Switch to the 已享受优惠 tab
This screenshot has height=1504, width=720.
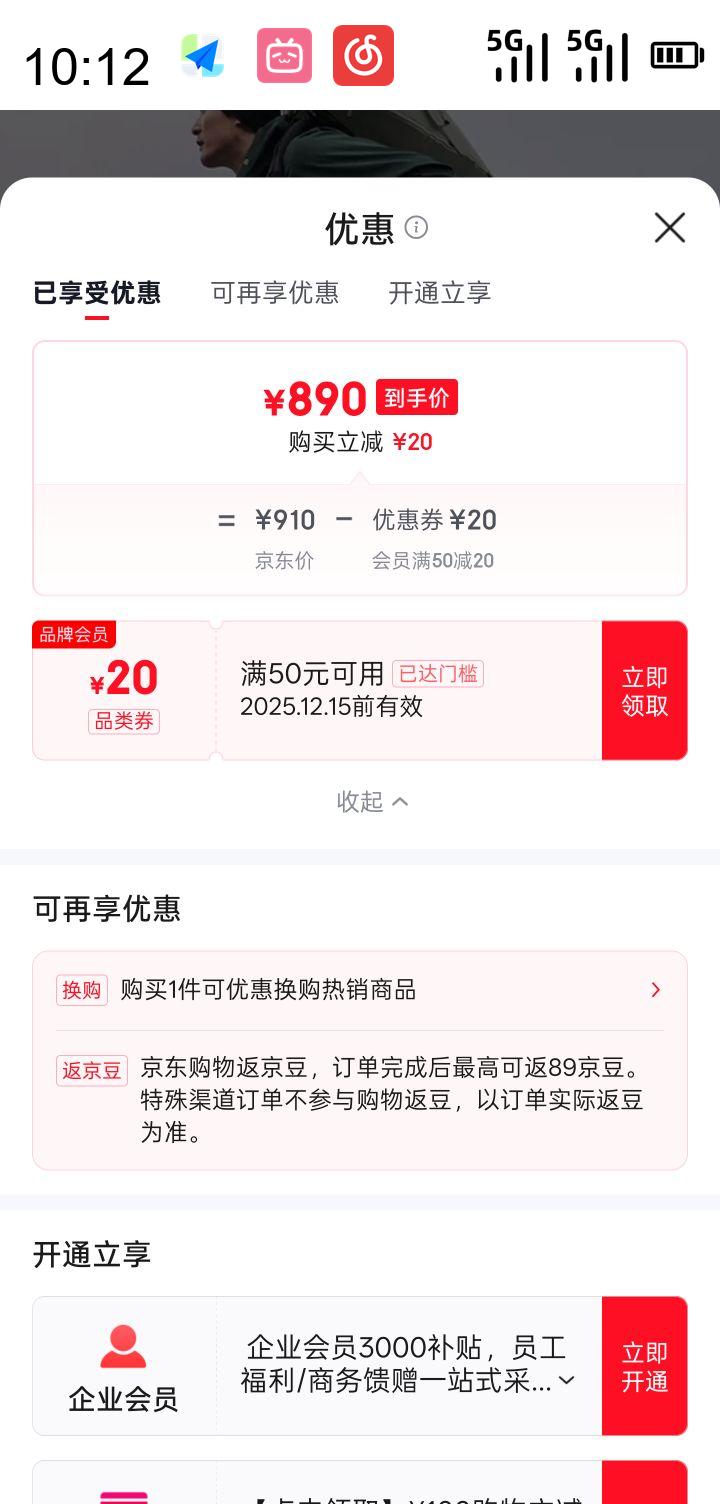pos(97,293)
